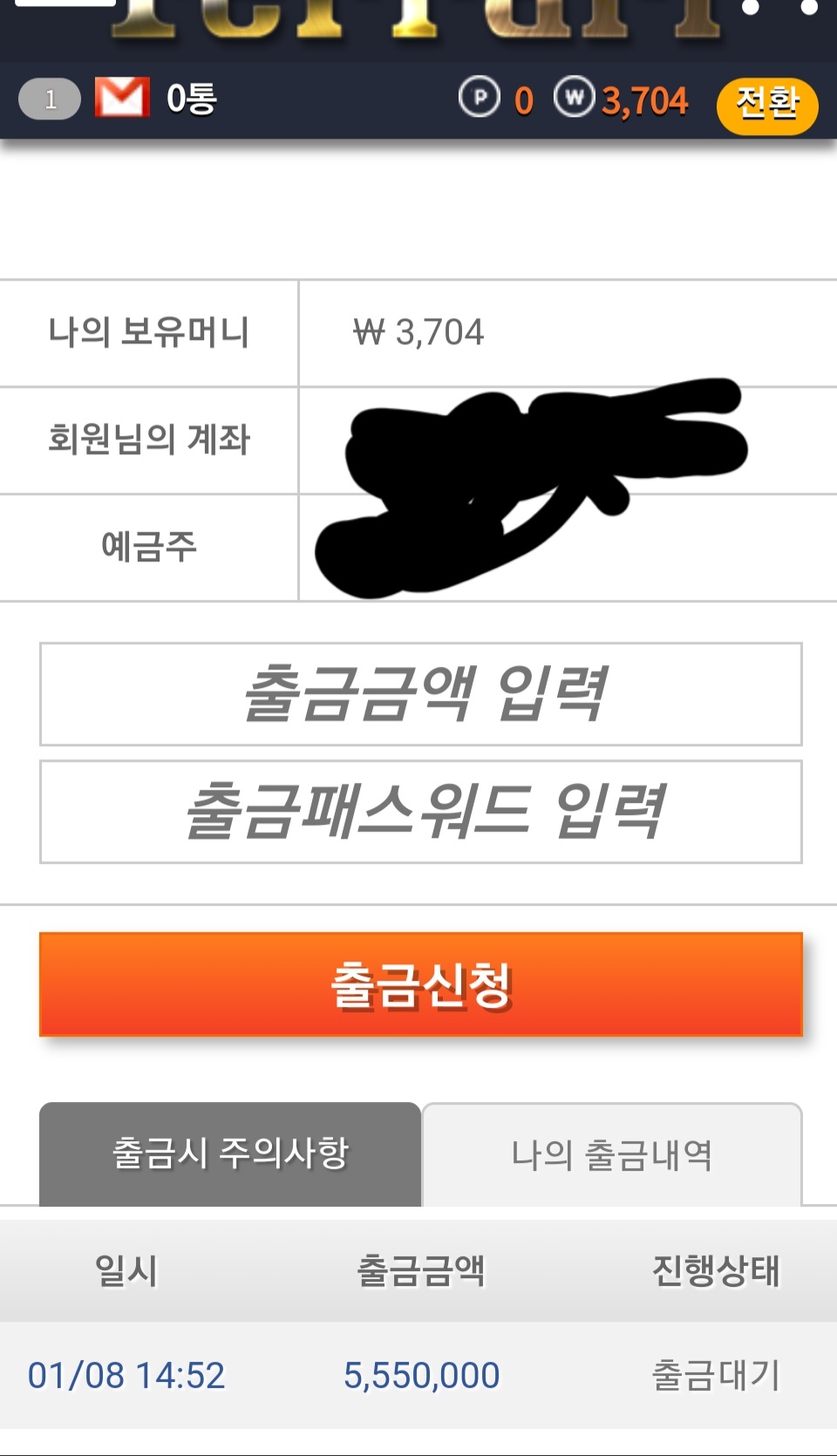Image resolution: width=837 pixels, height=1456 pixels.
Task: Focus the 출금금액 입력 field
Action: 421,694
